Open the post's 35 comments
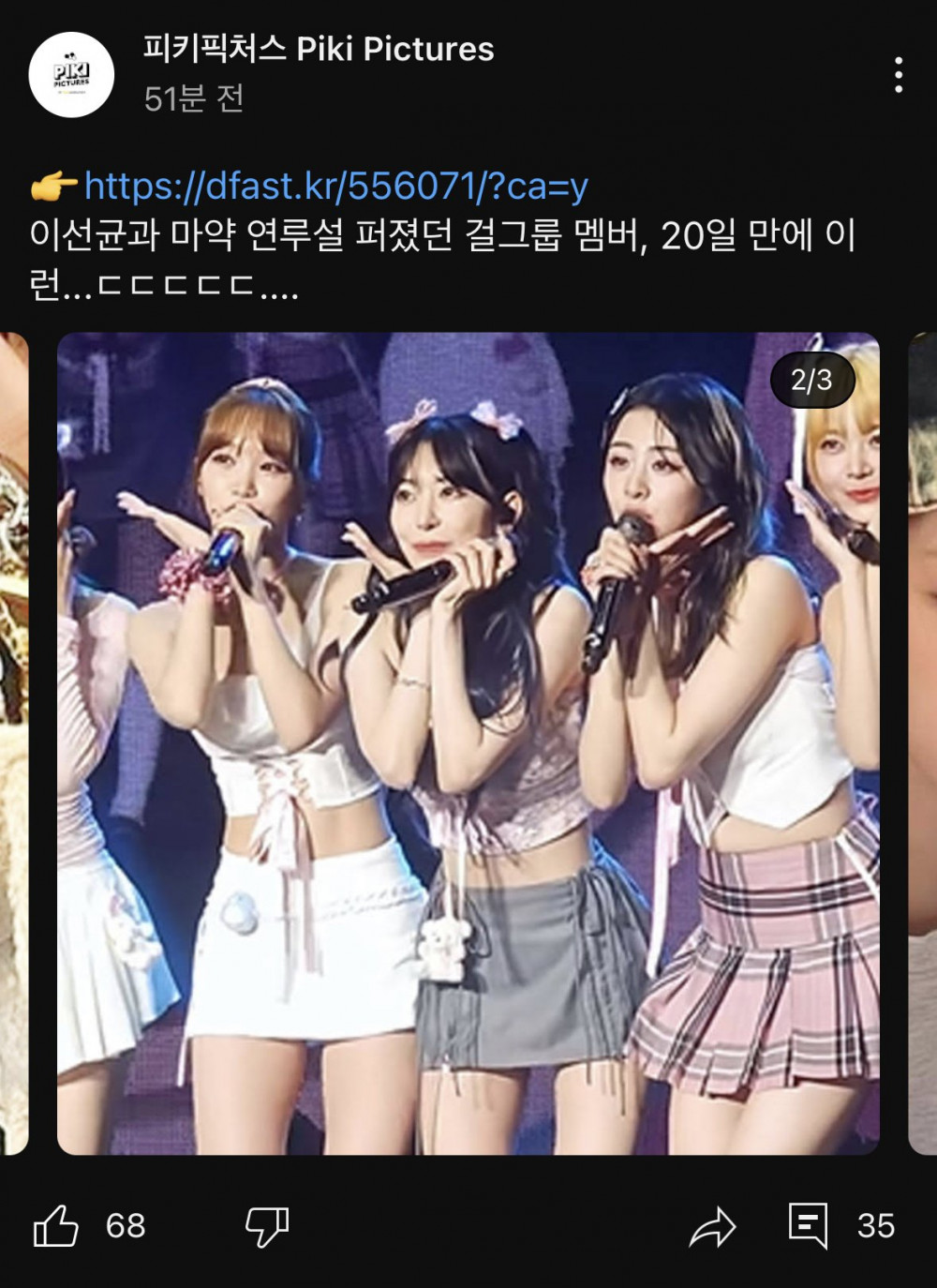 click(808, 1225)
